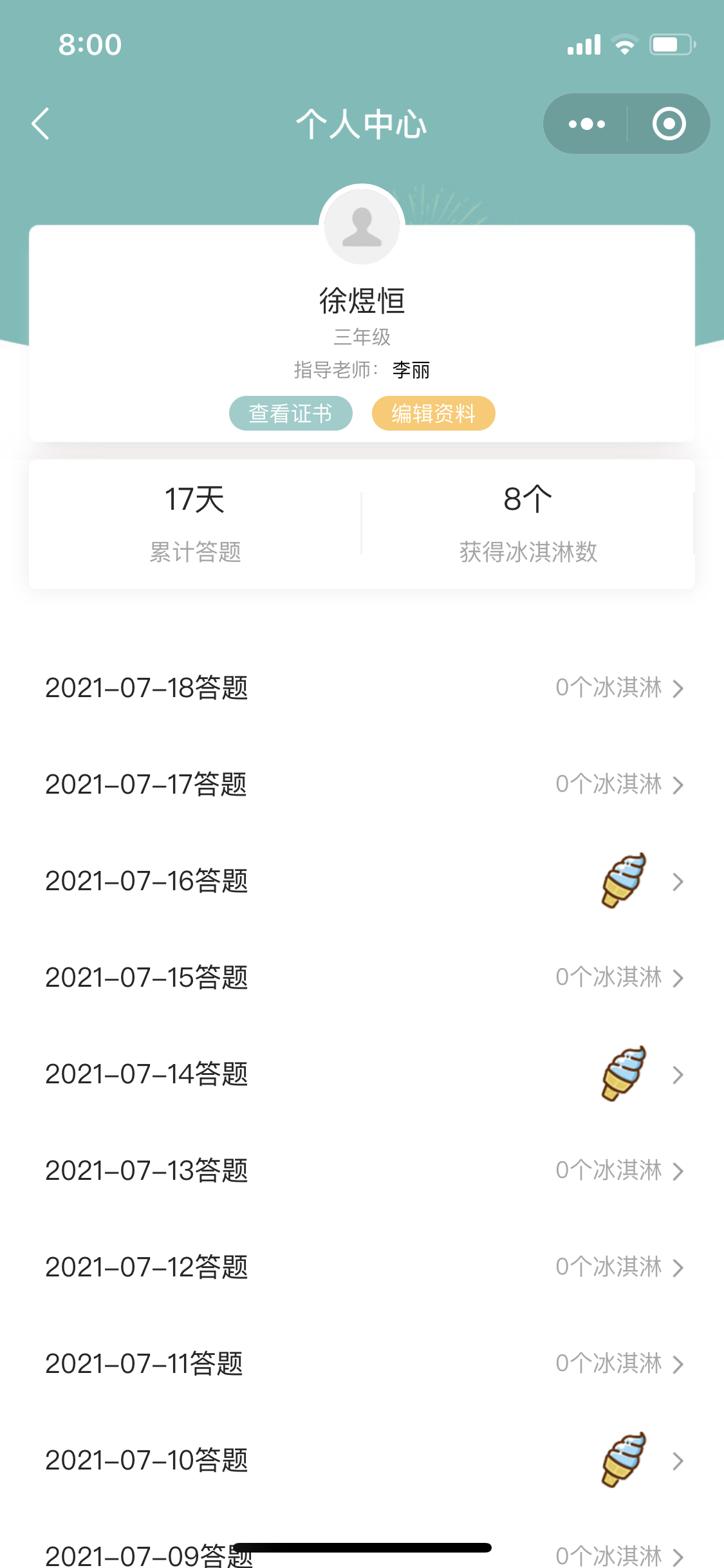View the 2021-07-14答题 entry

pos(362,1074)
